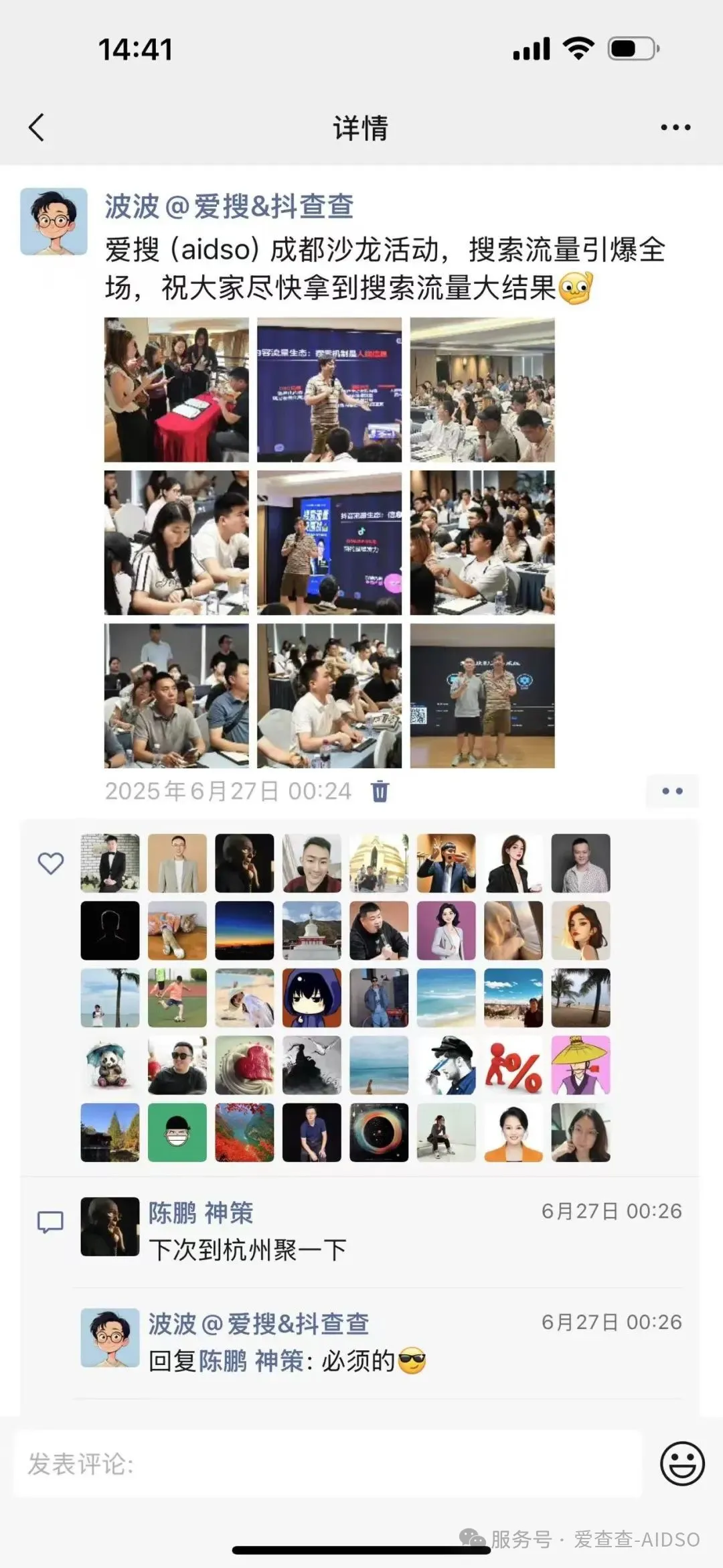Viewport: 723px width, 1568px height.
Task: Delete this post with the trash icon
Action: point(380,791)
